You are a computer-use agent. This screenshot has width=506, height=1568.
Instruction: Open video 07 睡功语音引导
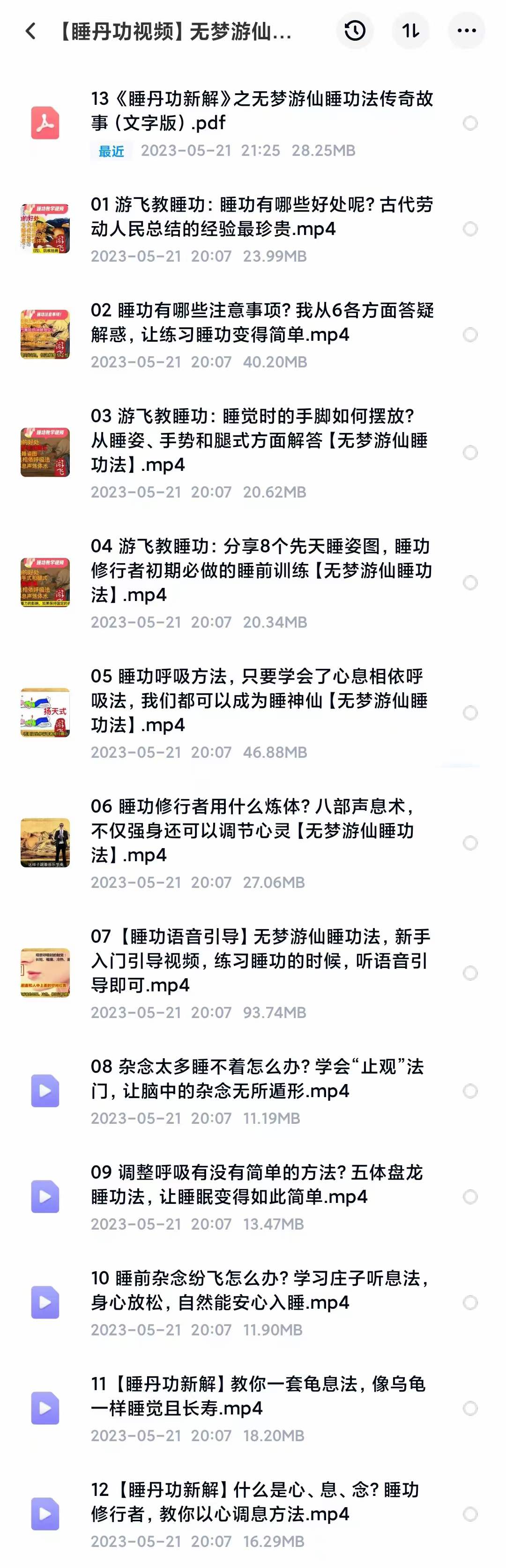[x=261, y=960]
